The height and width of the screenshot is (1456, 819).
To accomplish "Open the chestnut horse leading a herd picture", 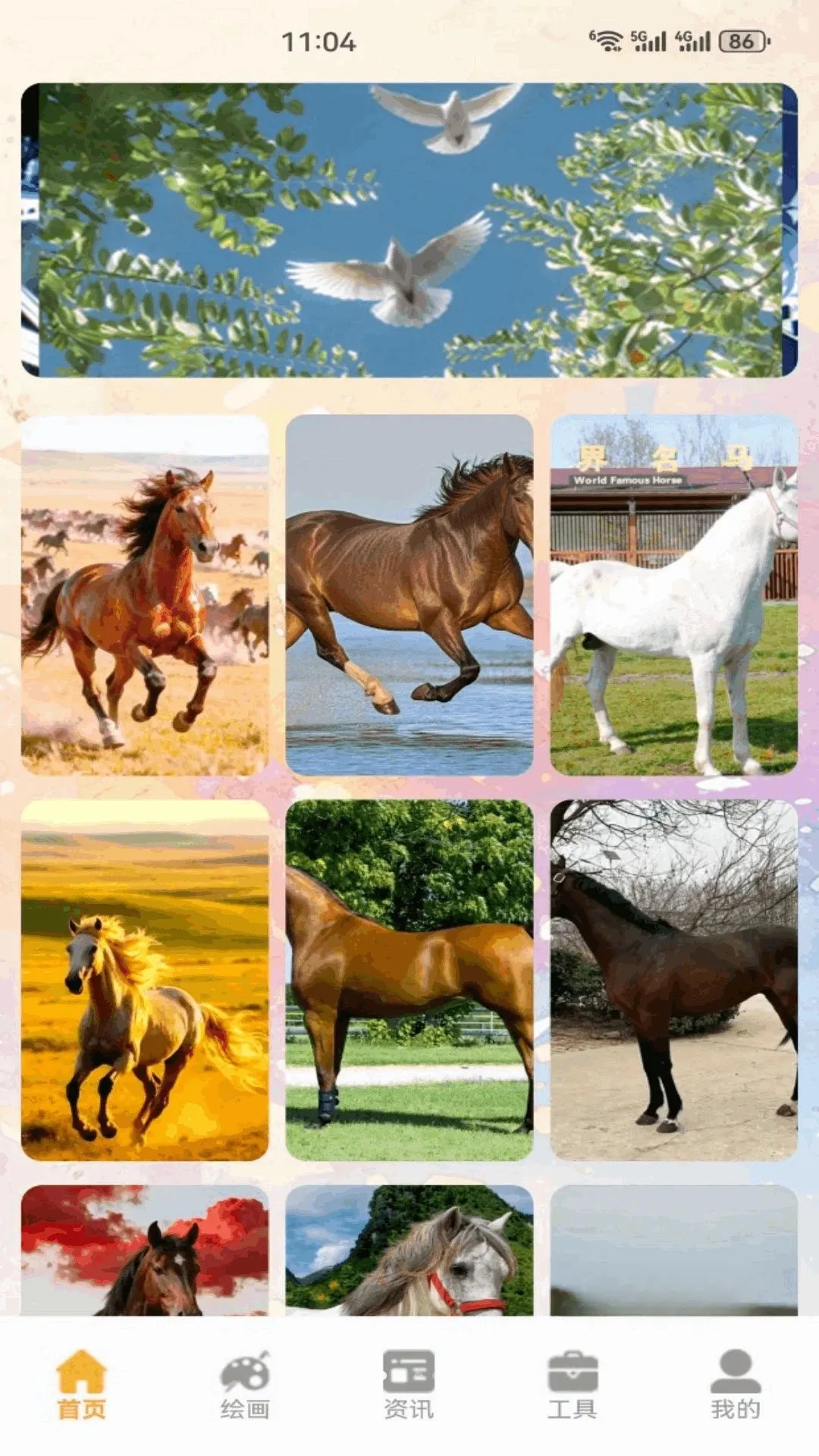I will [145, 595].
